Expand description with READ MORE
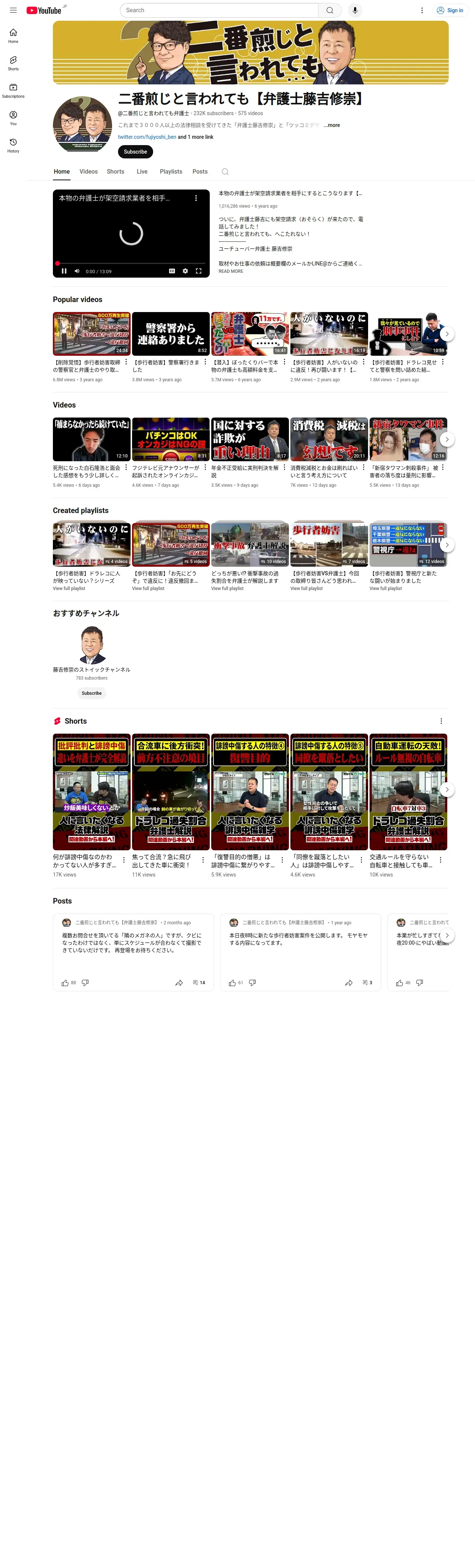Screen dimensions: 475x1568 [230, 271]
